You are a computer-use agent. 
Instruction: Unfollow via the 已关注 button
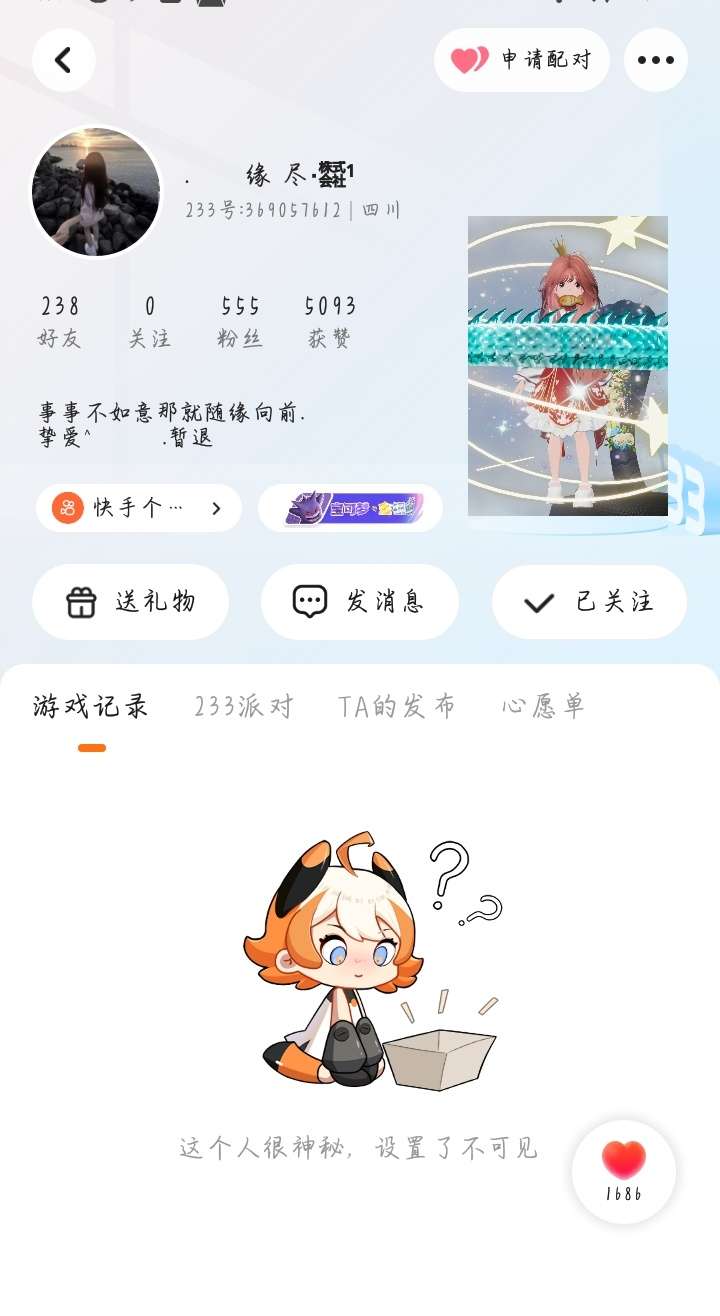point(589,602)
